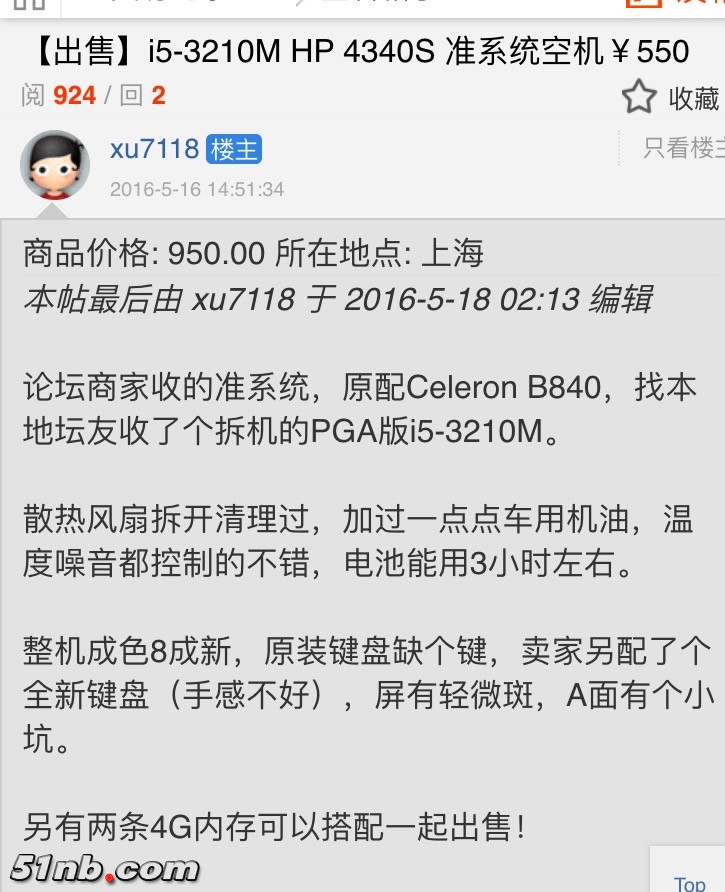This screenshot has width=725, height=892.
Task: Open xu7118's user profile
Action: tap(154, 150)
